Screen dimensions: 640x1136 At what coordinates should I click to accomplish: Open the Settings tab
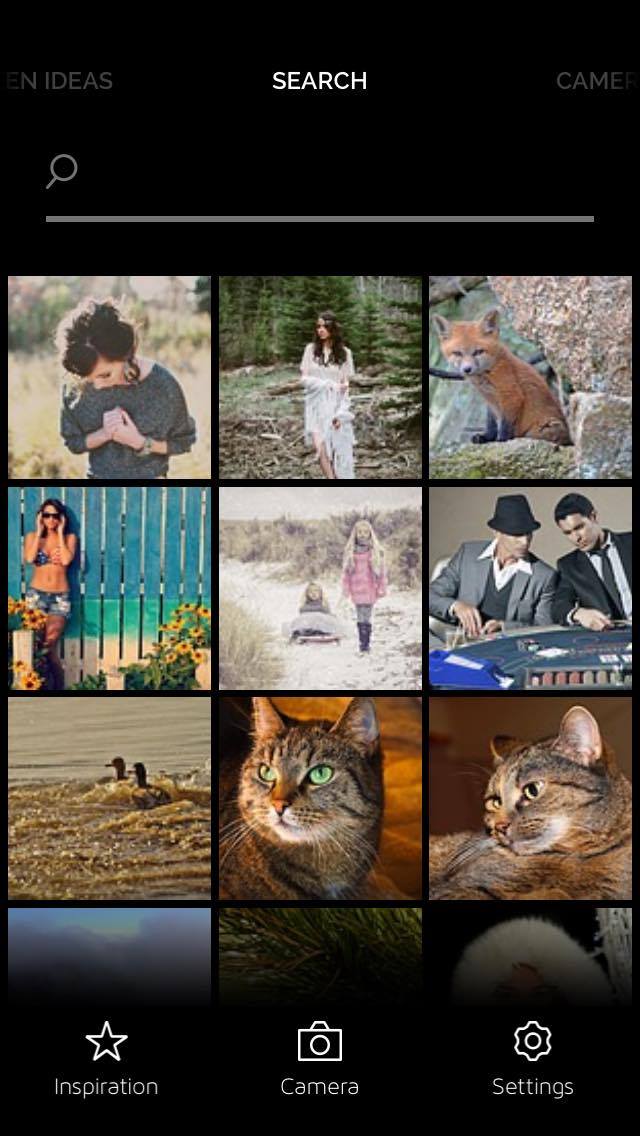click(x=532, y=1060)
